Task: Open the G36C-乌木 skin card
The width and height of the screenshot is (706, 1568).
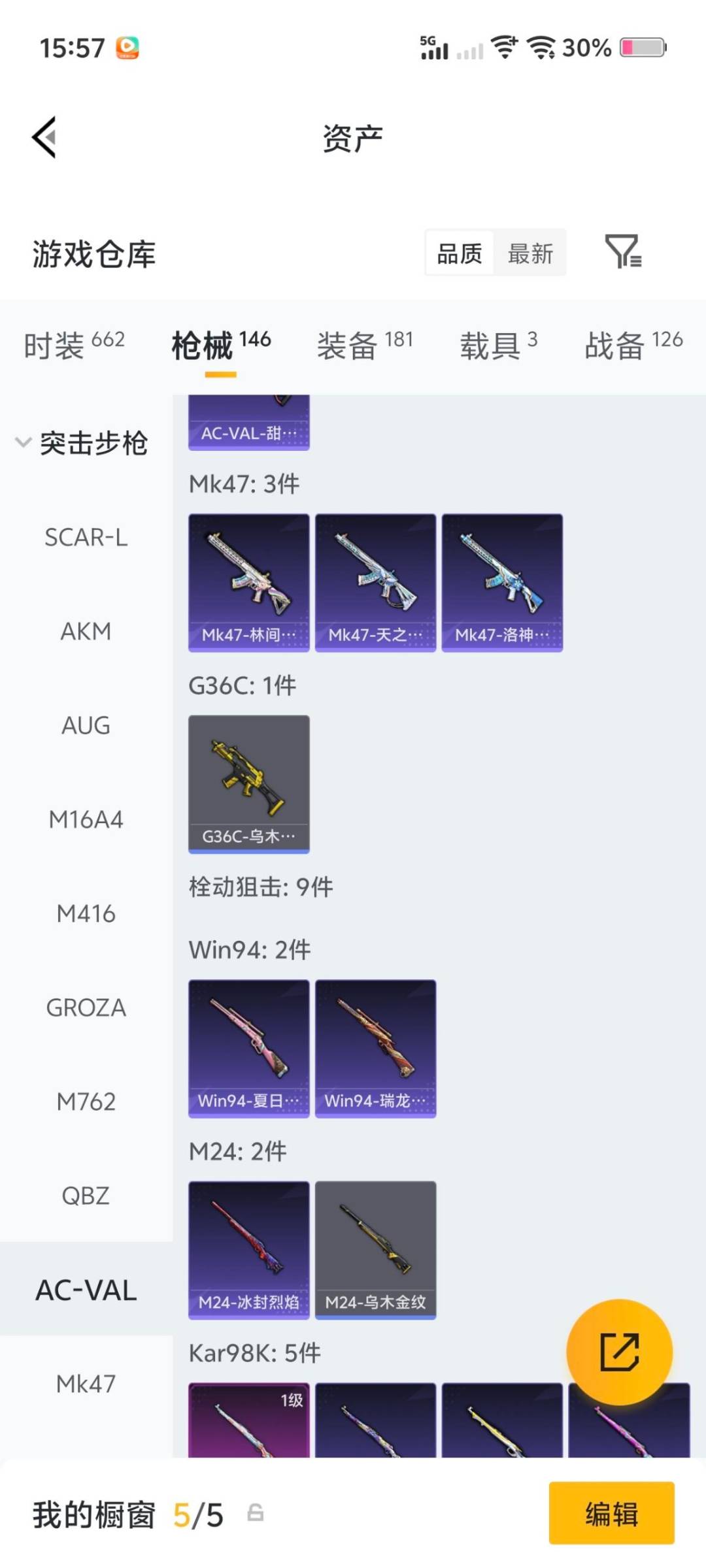Action: pyautogui.click(x=248, y=784)
